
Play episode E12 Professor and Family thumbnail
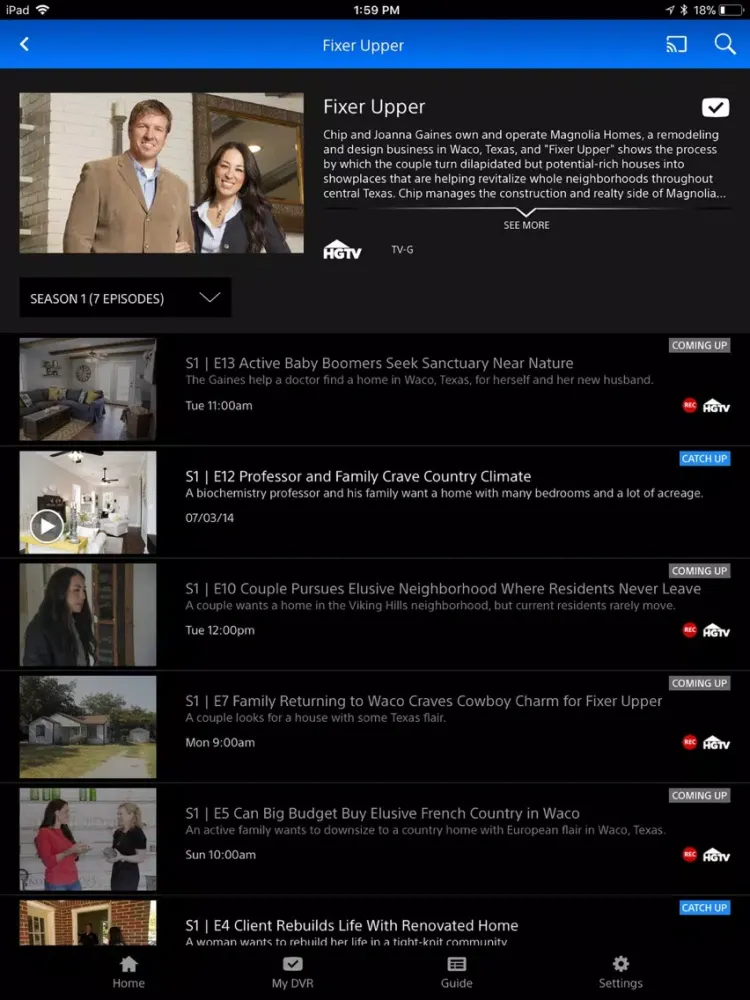47,525
